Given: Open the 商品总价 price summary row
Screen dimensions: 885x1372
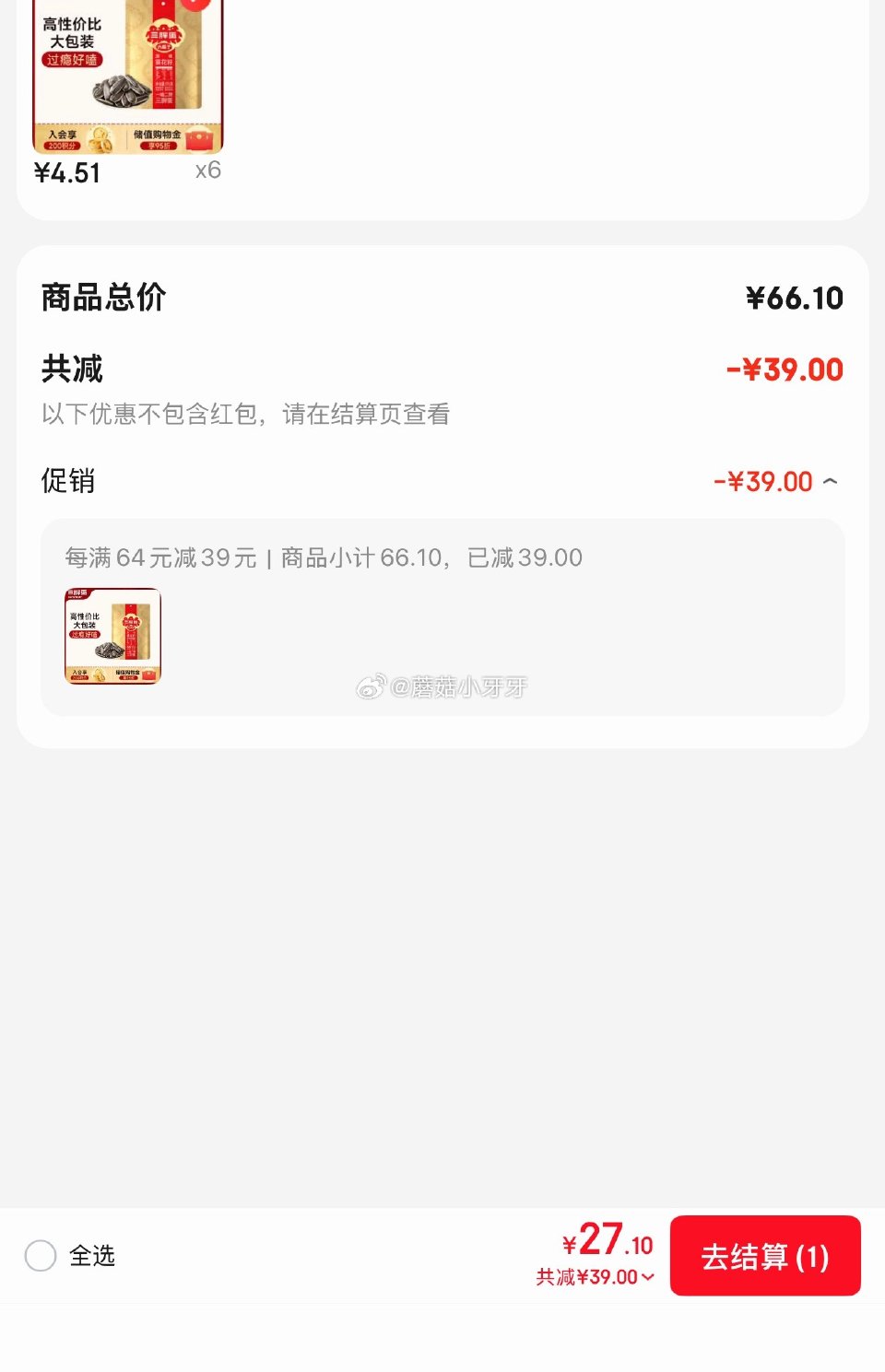Looking at the screenshot, I should [441, 297].
